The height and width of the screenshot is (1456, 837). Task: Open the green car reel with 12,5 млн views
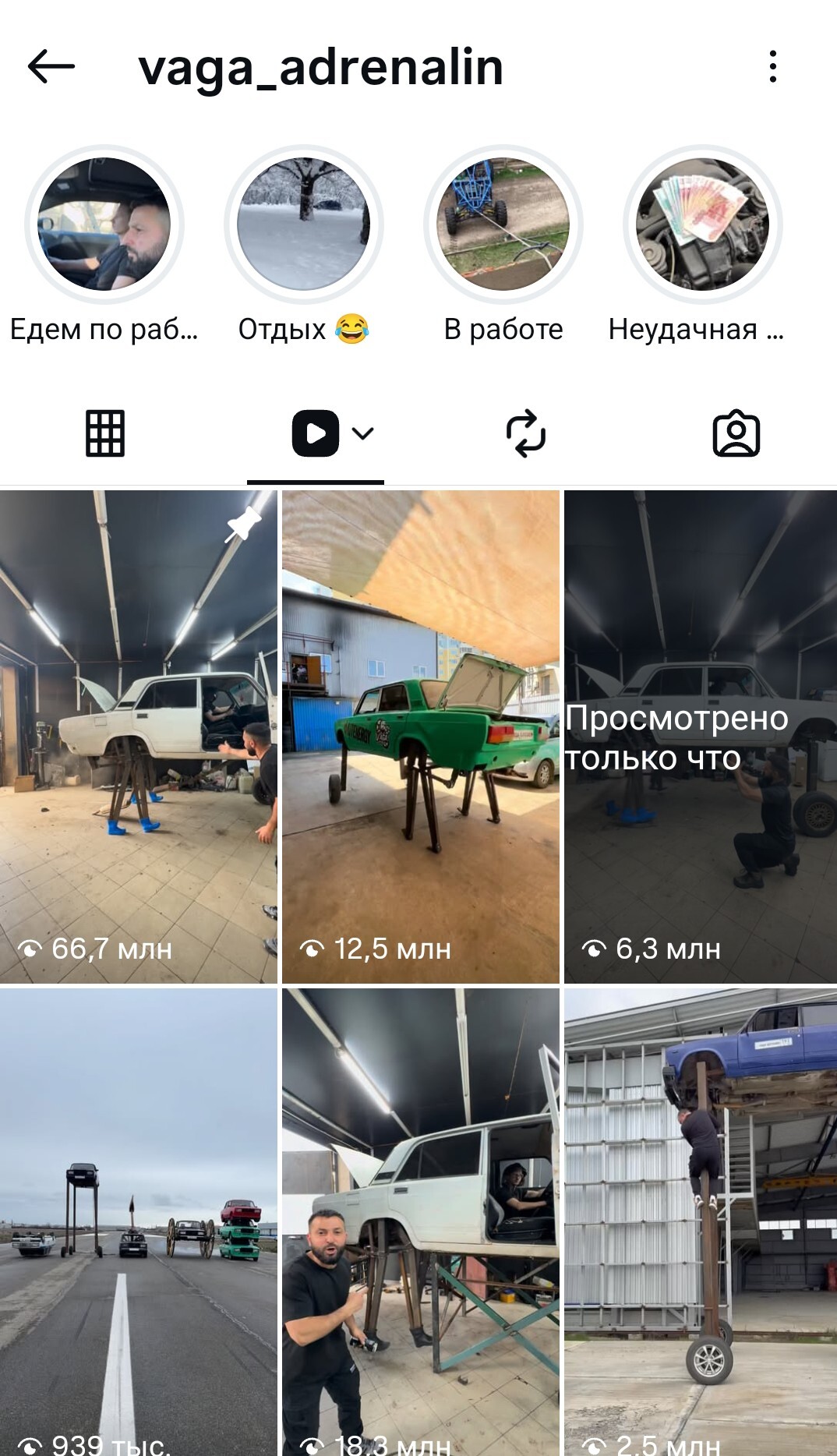pos(421,737)
